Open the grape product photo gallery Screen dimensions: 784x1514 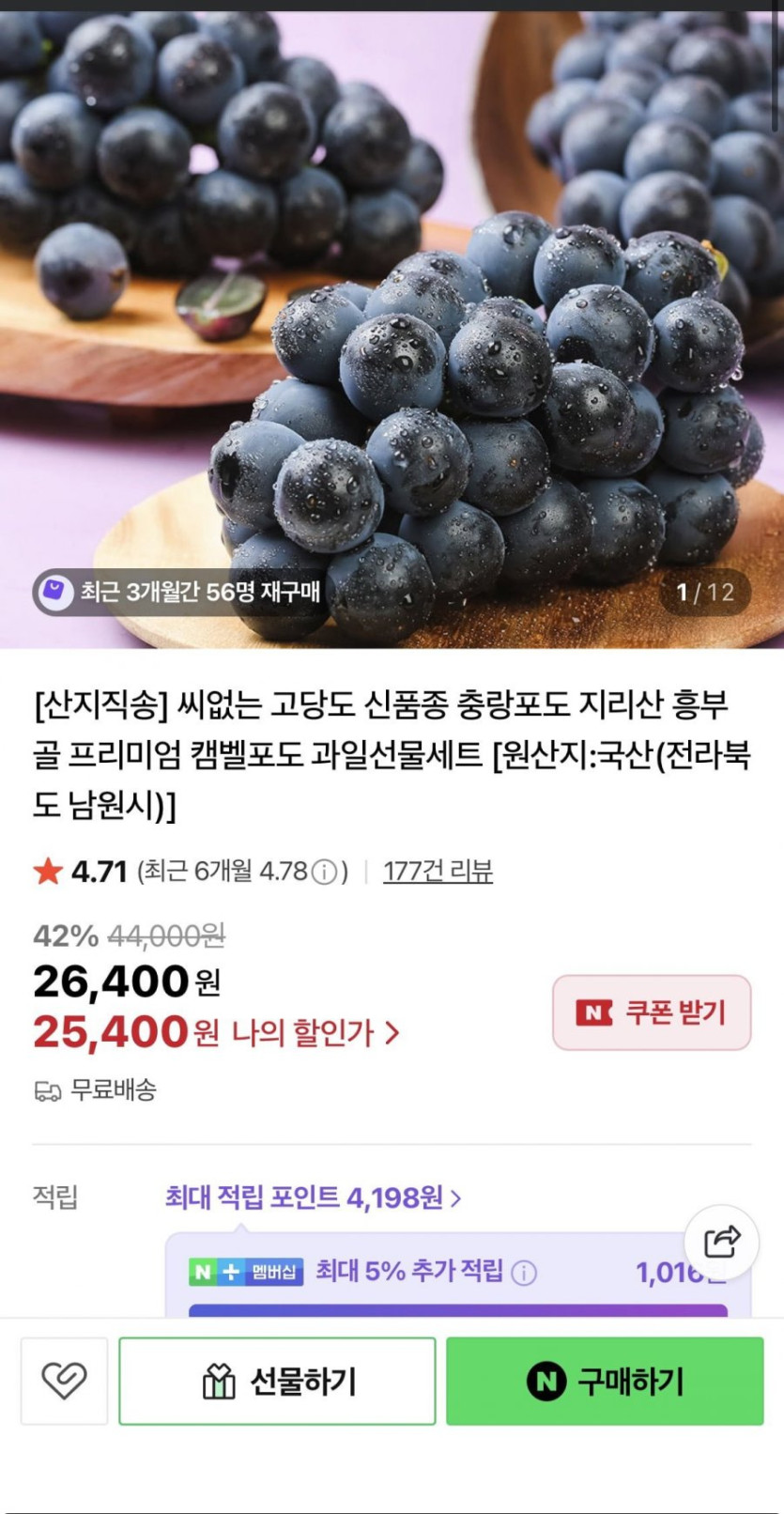pos(392,329)
